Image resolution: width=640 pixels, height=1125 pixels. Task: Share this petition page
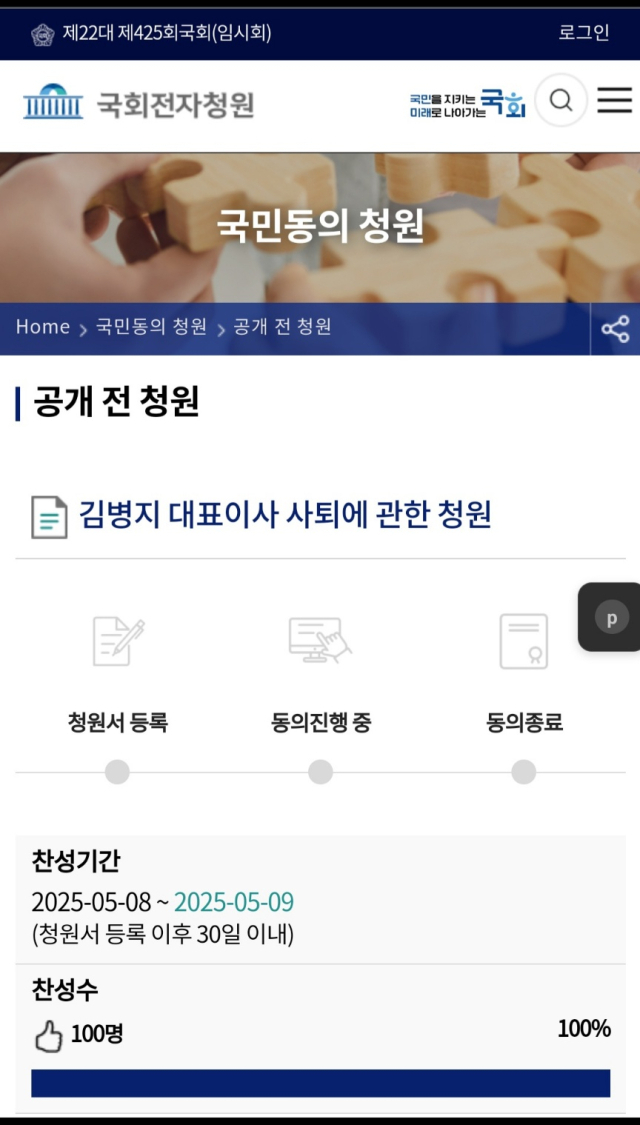tap(615, 329)
